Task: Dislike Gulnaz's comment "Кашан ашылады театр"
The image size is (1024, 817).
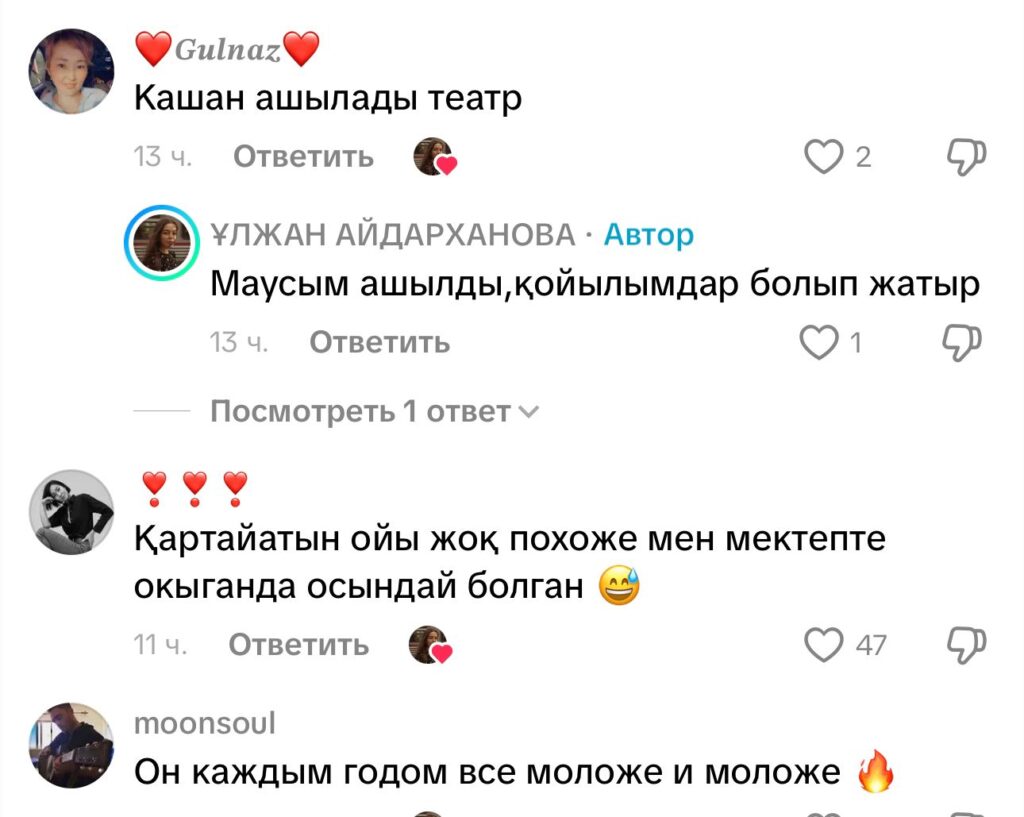Action: click(x=966, y=157)
